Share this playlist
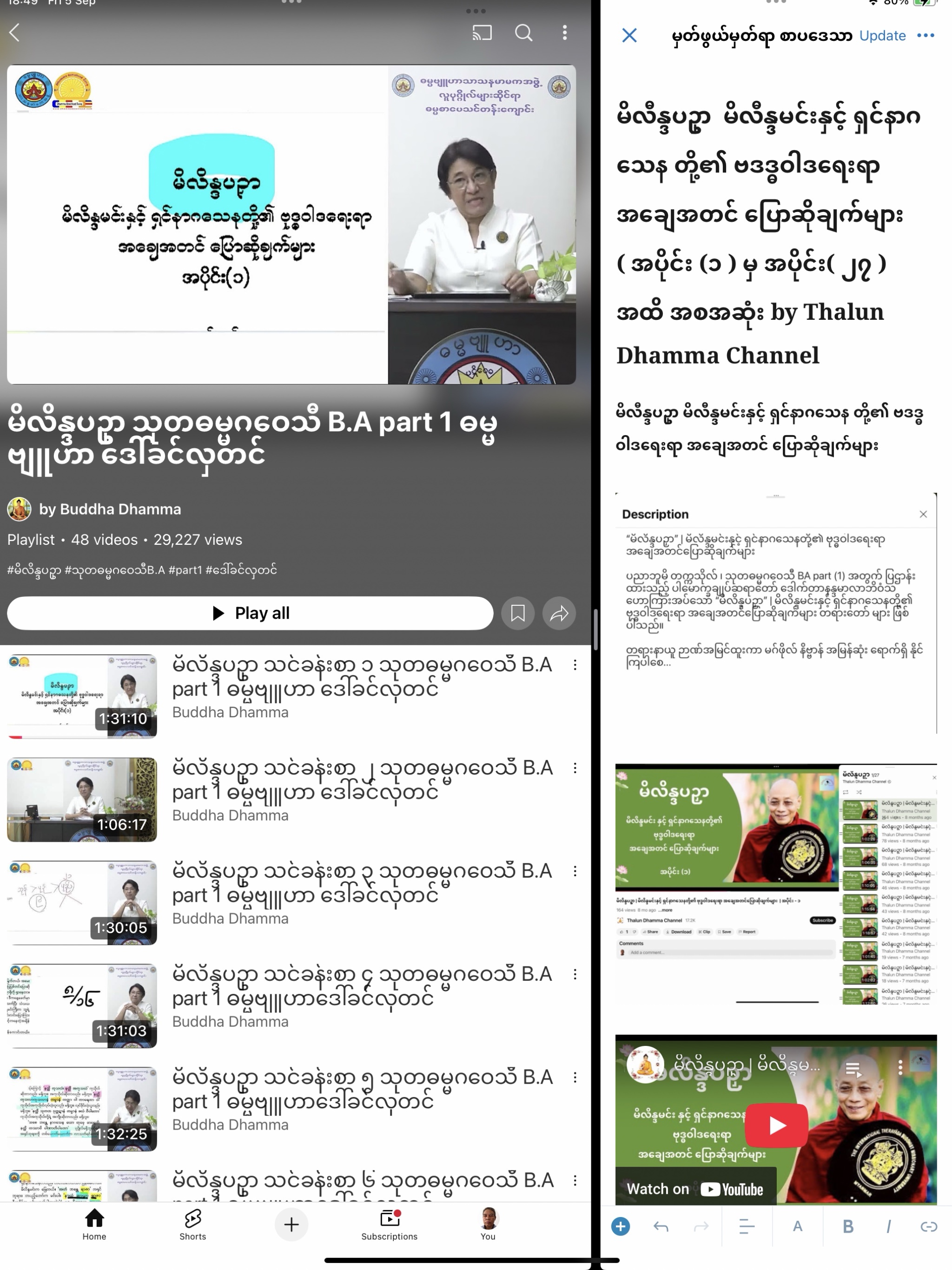This screenshot has height=1270, width=952. click(559, 613)
